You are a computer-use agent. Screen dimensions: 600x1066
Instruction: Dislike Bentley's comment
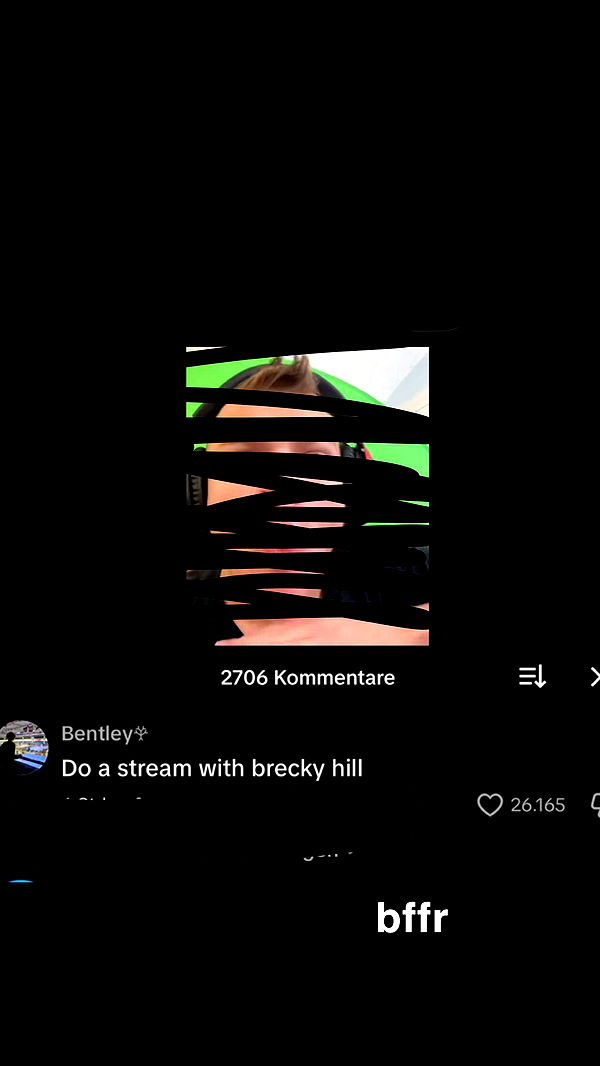coord(595,805)
